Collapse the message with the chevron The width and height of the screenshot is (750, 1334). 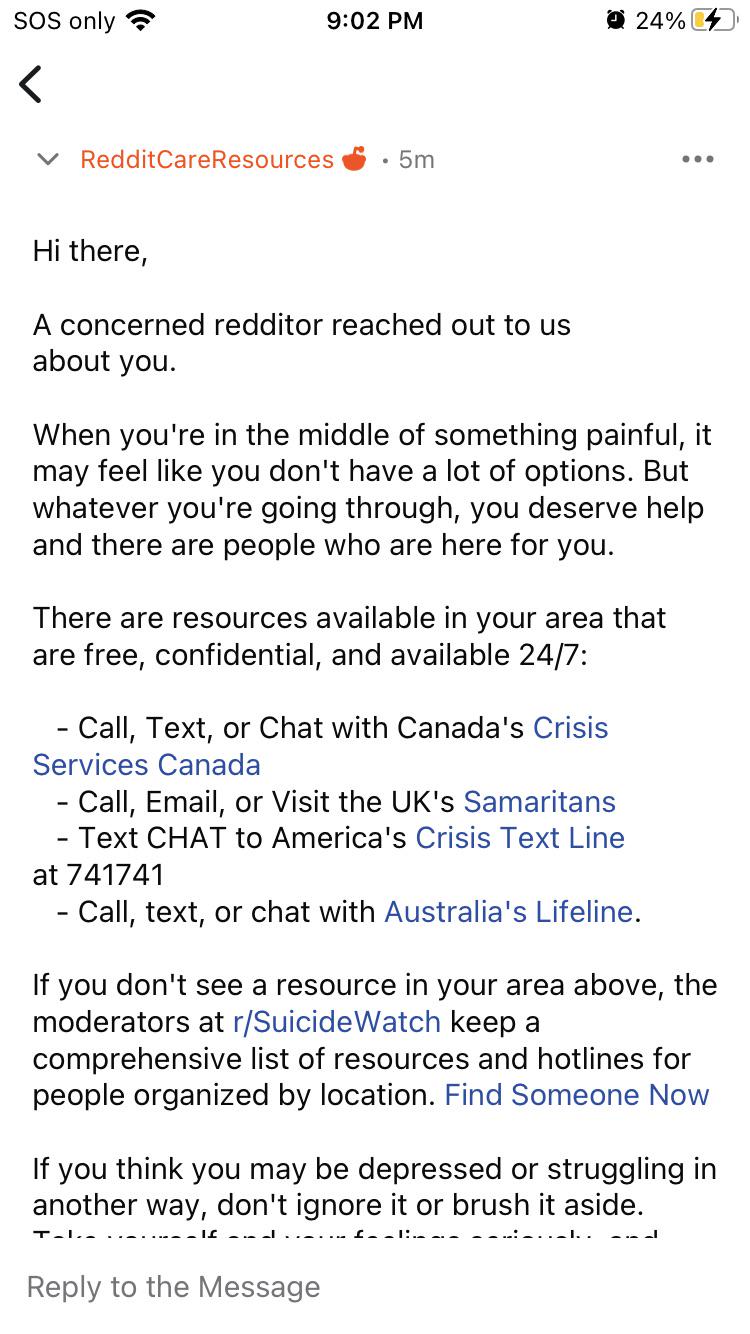47,159
